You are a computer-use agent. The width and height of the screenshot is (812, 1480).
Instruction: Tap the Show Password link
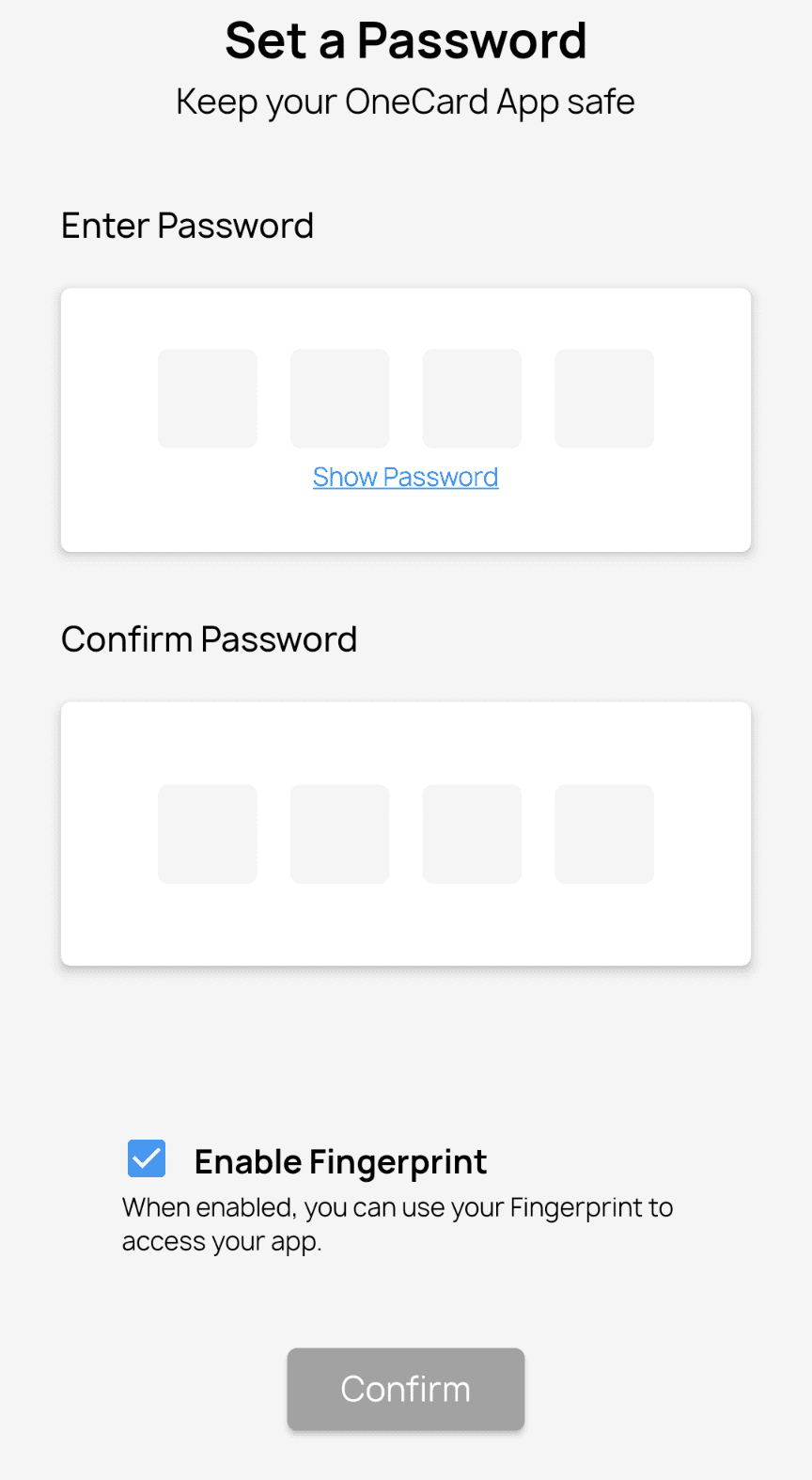click(405, 478)
